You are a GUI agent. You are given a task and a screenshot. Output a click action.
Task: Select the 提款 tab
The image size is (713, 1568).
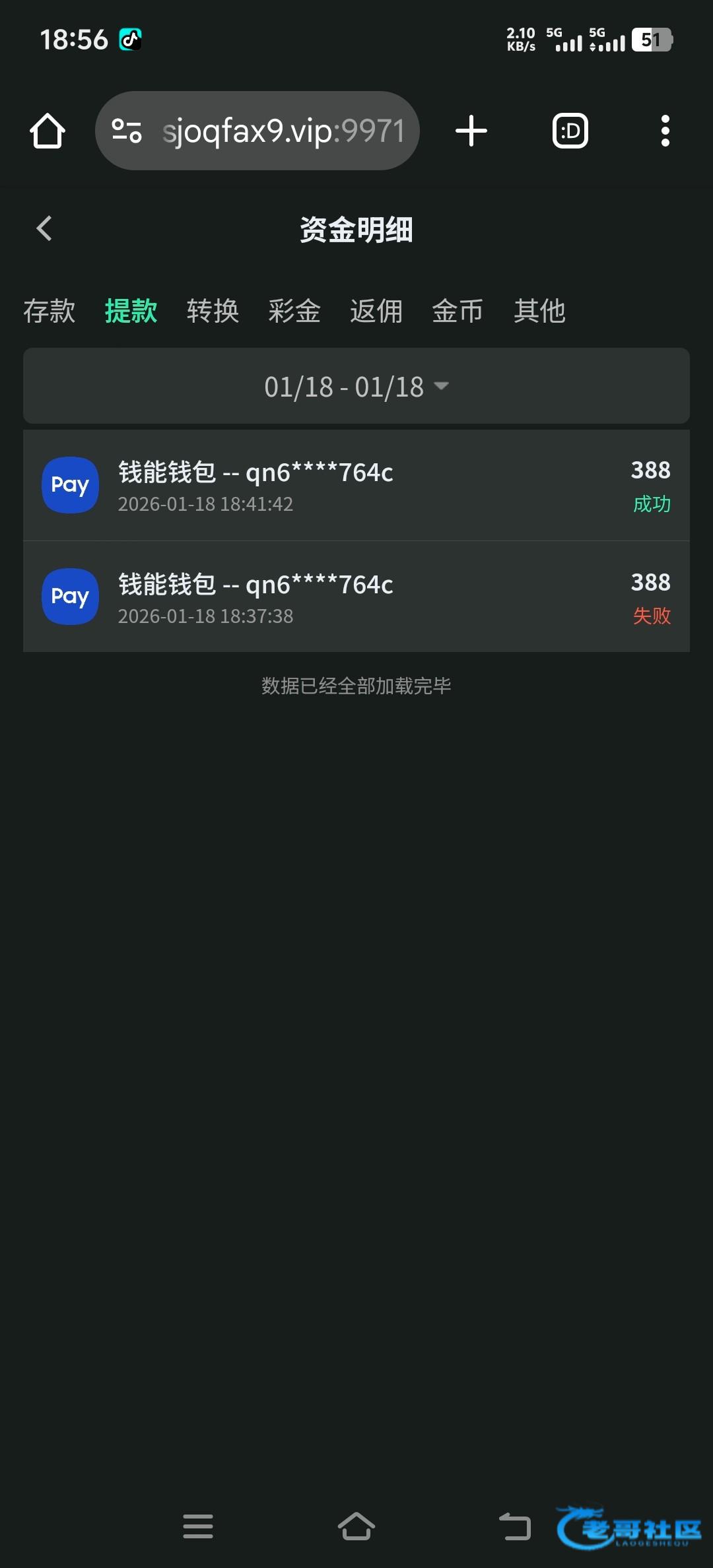pos(131,311)
